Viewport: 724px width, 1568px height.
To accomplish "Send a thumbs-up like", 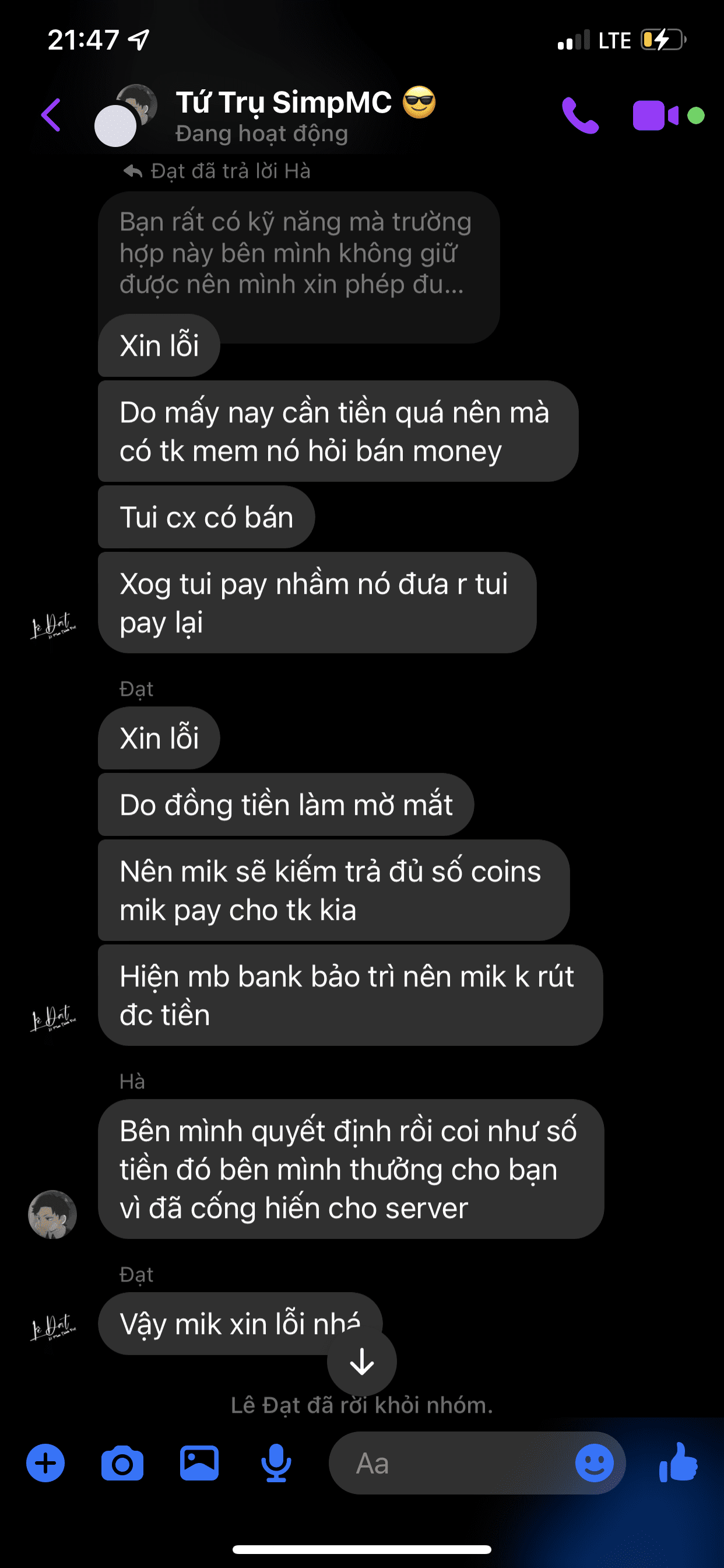I will click(679, 1462).
